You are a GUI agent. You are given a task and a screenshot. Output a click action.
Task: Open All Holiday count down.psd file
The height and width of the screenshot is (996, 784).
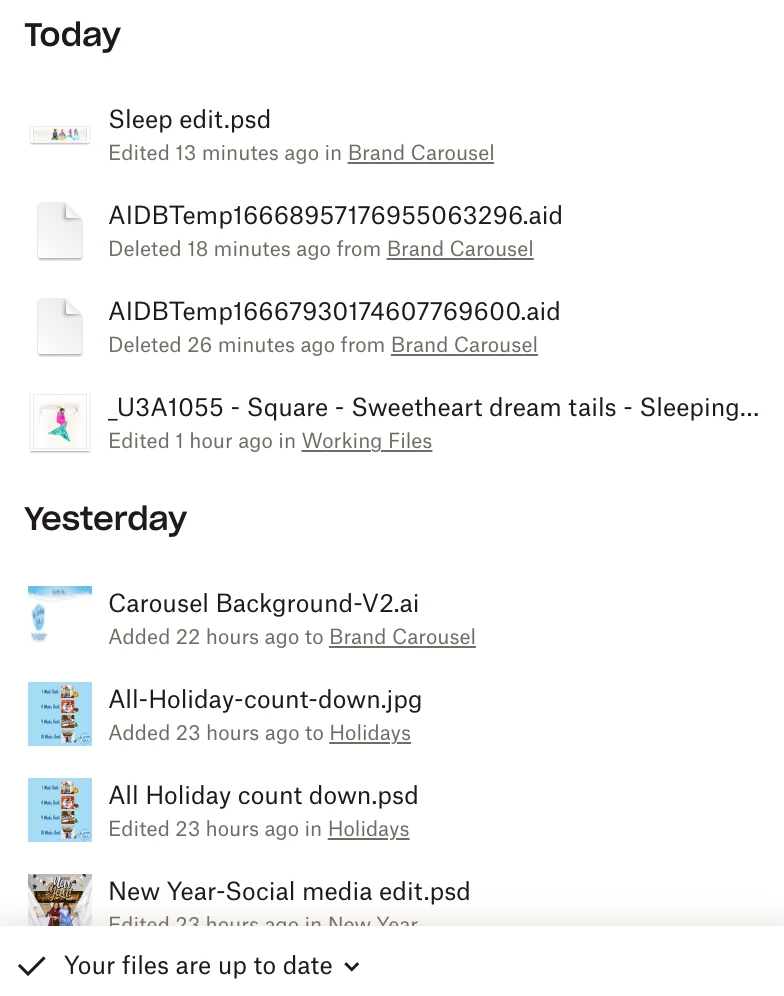(x=263, y=796)
